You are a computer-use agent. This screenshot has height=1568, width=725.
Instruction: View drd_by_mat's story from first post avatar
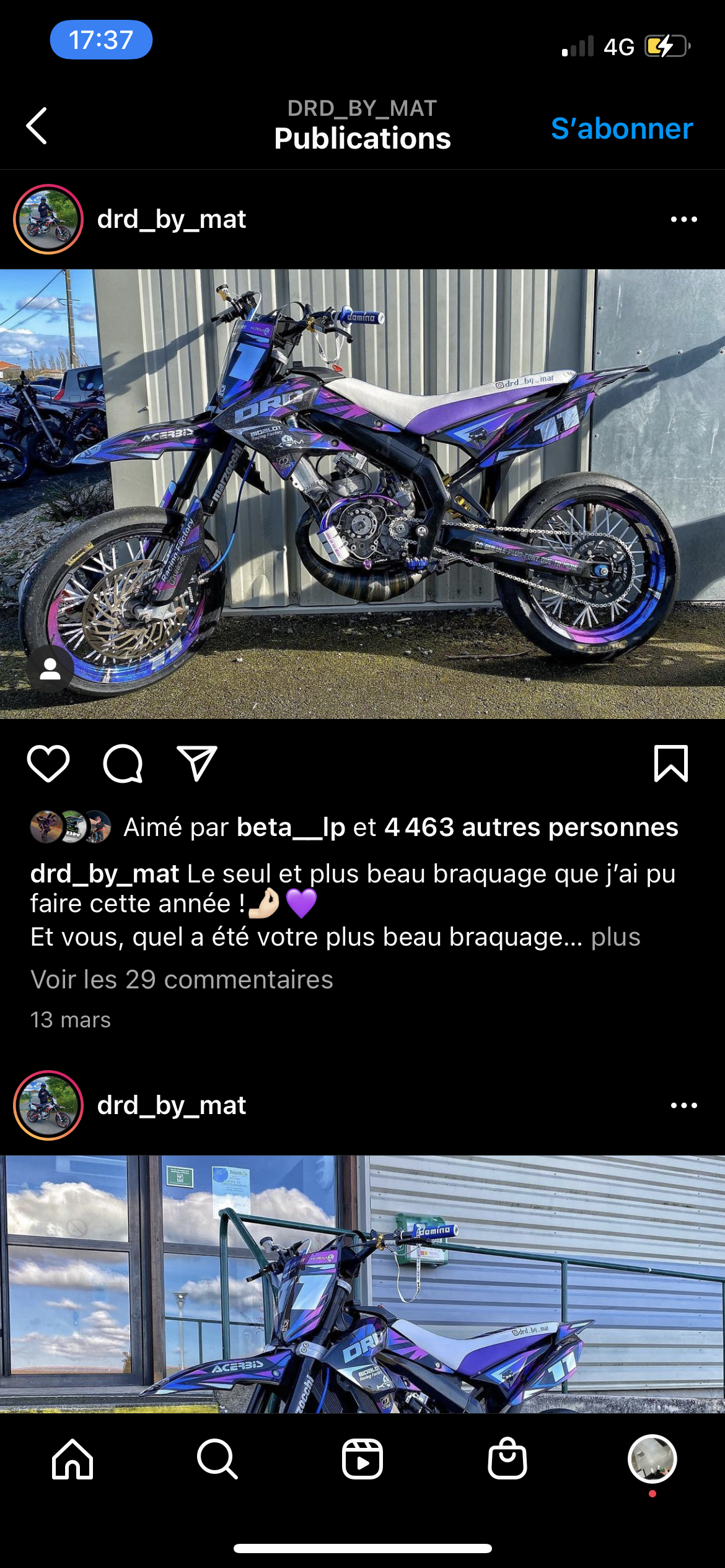[x=48, y=219]
